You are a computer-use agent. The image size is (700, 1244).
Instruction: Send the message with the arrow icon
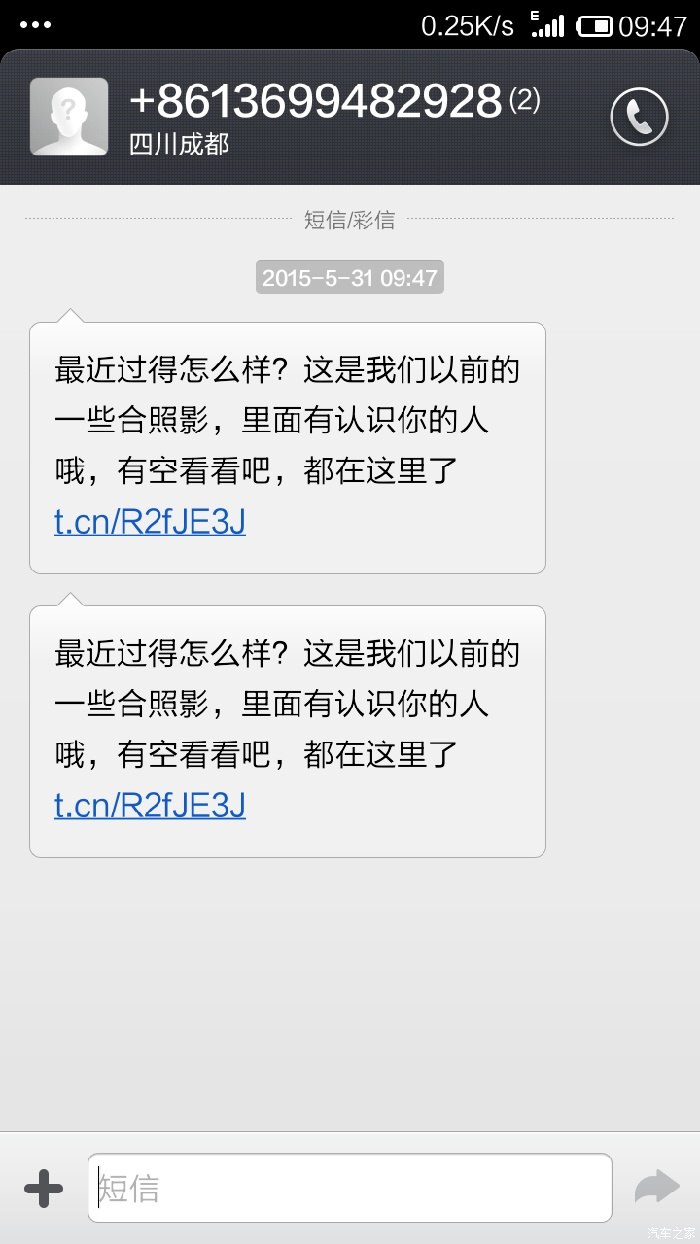657,1188
